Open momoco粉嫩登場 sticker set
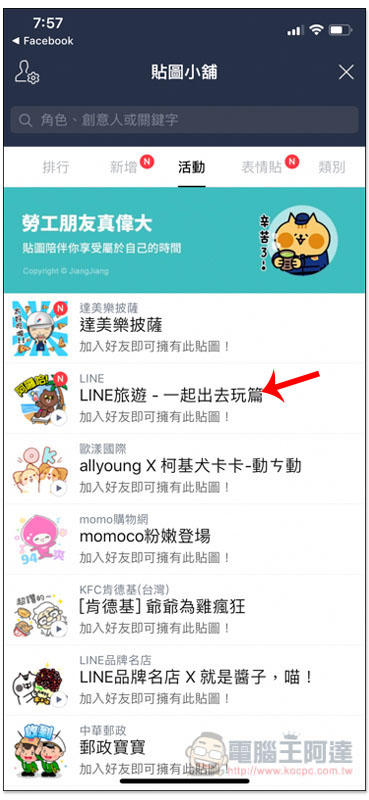The height and width of the screenshot is (800, 369). coord(184,539)
